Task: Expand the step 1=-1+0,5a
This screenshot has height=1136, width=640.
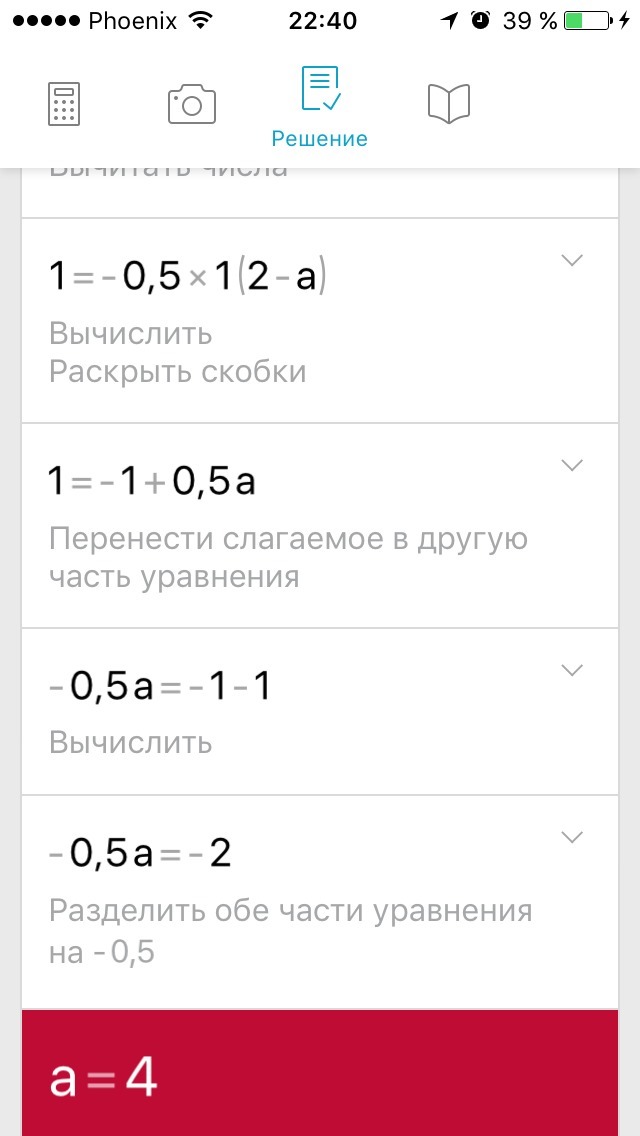Action: point(573,465)
